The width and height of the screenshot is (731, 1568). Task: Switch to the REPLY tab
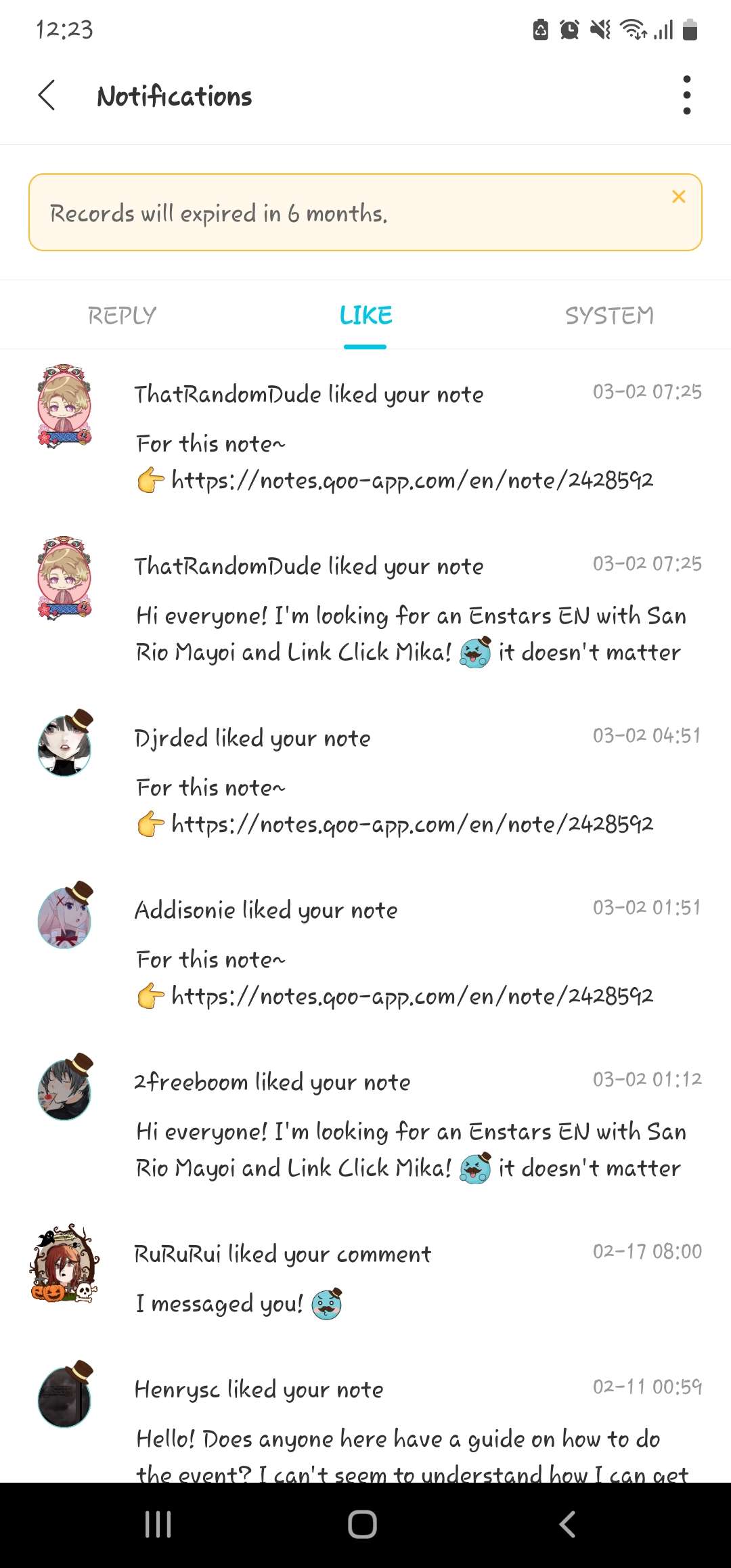click(x=122, y=315)
